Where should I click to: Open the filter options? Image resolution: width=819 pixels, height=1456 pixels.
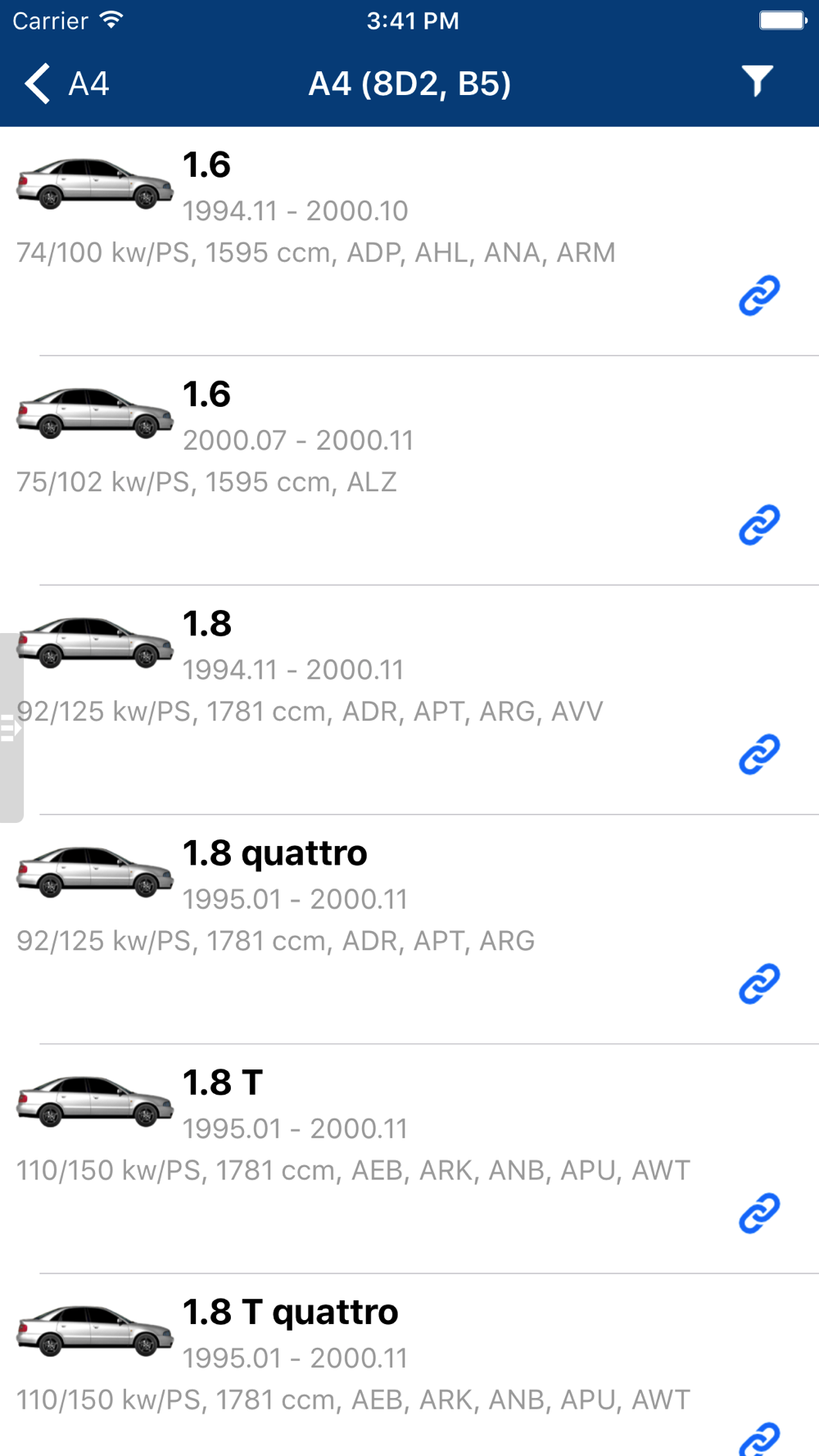[757, 82]
